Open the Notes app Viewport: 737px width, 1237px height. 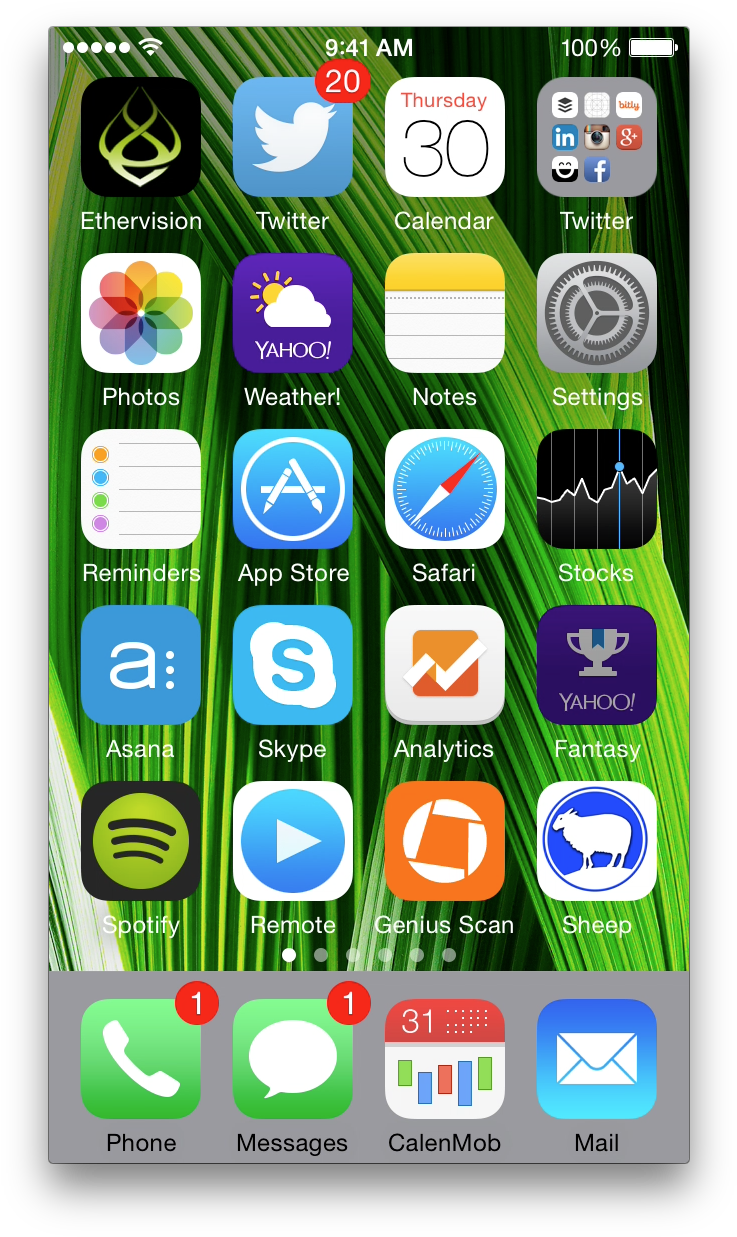[x=445, y=313]
